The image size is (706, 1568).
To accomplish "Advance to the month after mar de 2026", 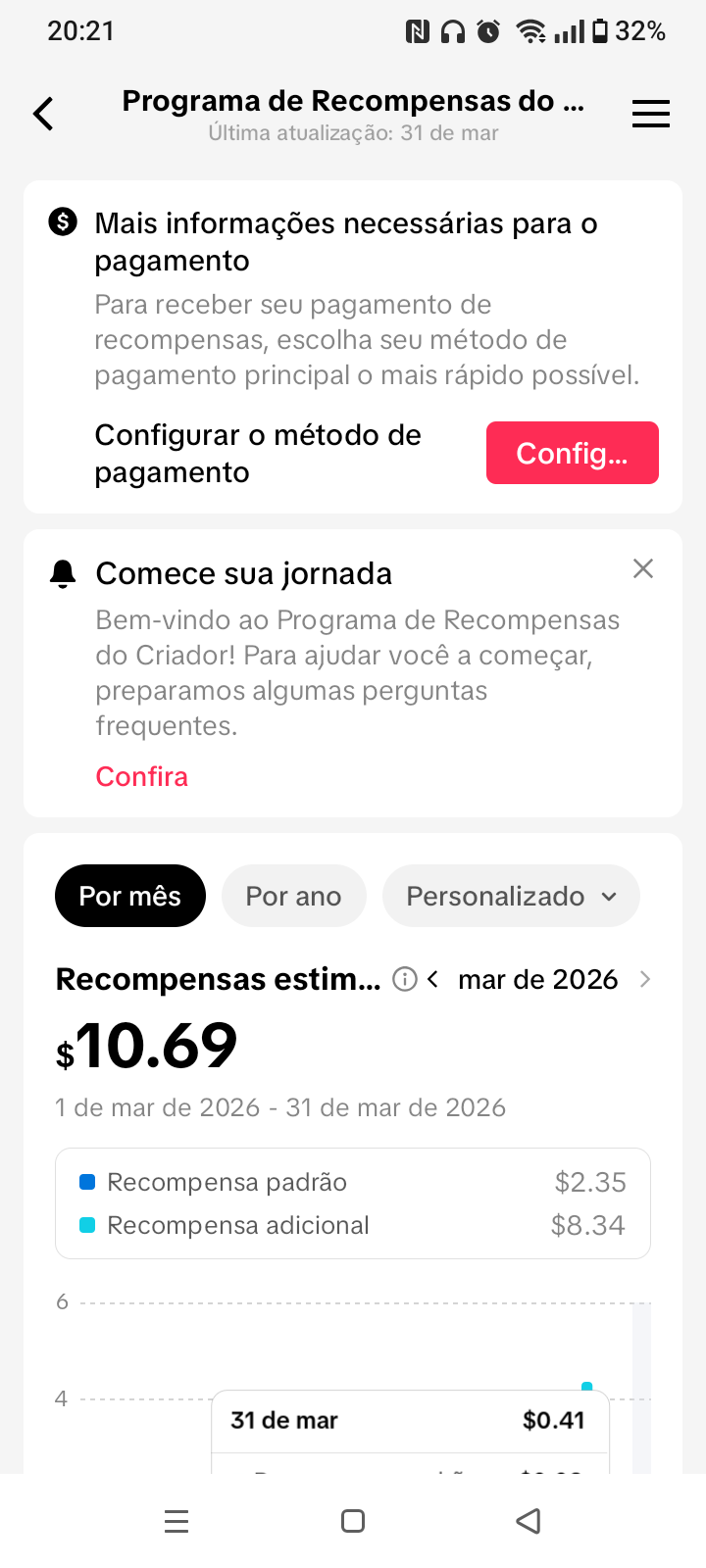I will tap(645, 979).
